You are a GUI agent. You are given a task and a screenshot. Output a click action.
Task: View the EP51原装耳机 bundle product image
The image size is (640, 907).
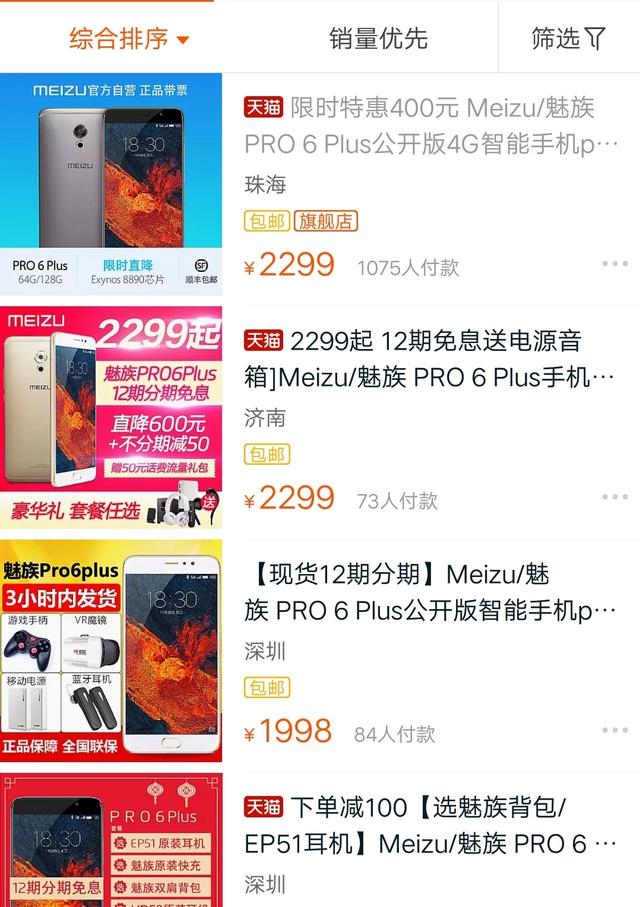point(111,842)
